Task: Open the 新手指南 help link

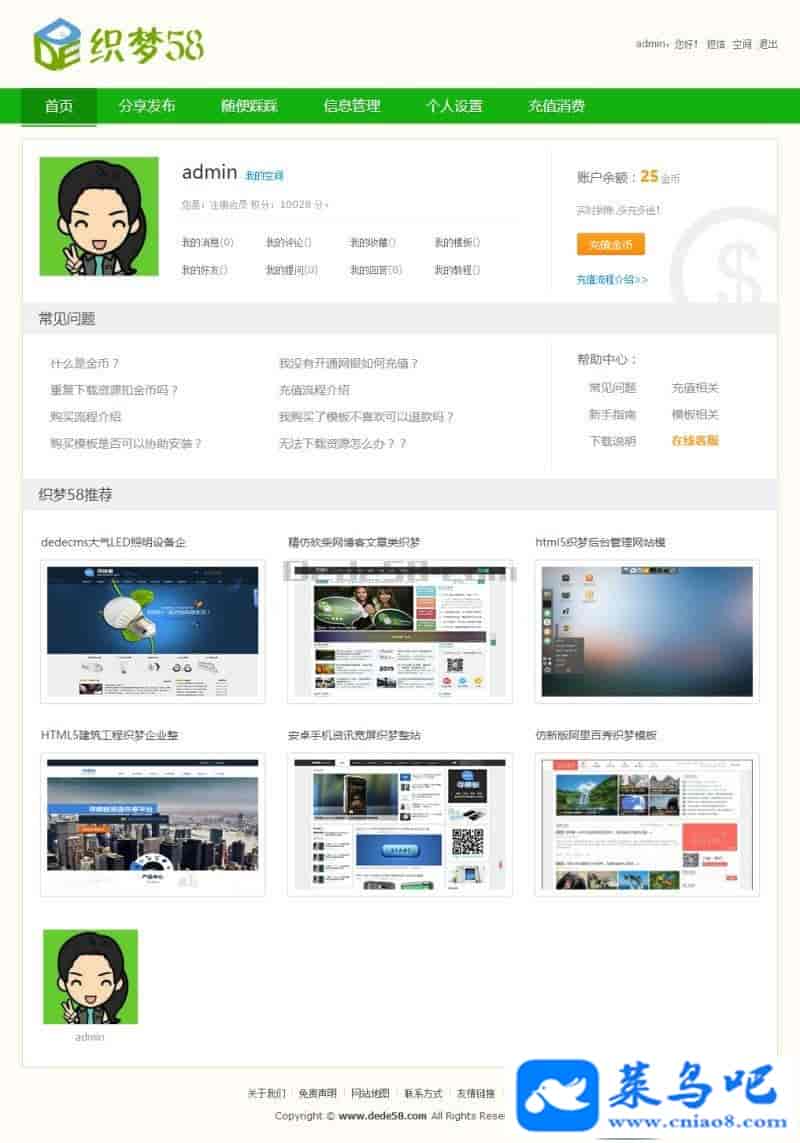Action: (612, 414)
